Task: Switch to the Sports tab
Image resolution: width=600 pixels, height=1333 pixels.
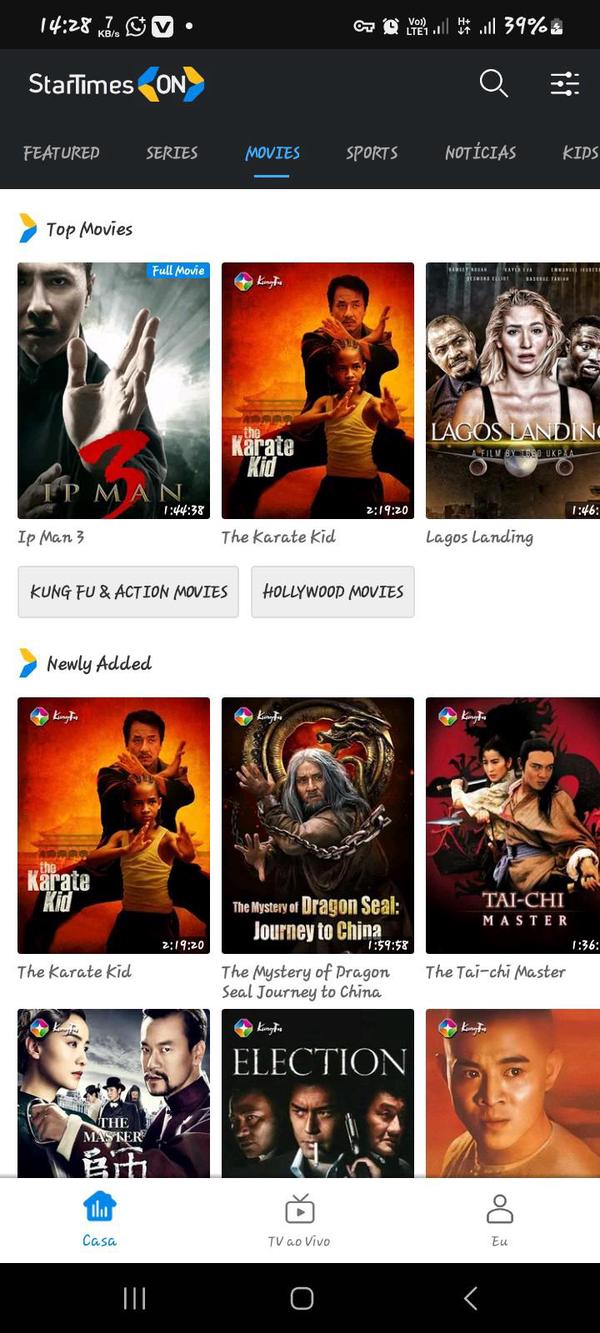Action: [372, 153]
